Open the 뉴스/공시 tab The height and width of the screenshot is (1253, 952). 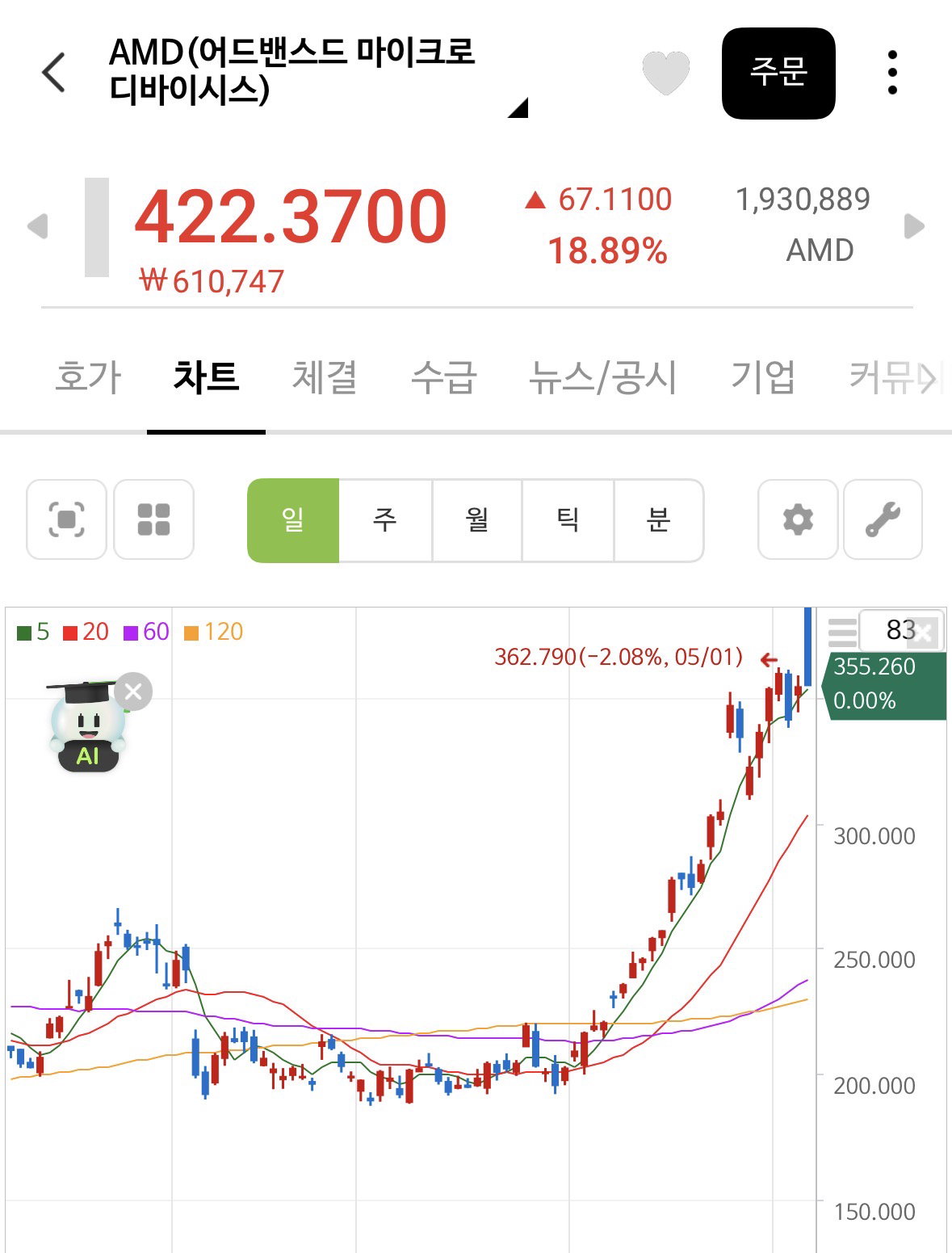[602, 377]
